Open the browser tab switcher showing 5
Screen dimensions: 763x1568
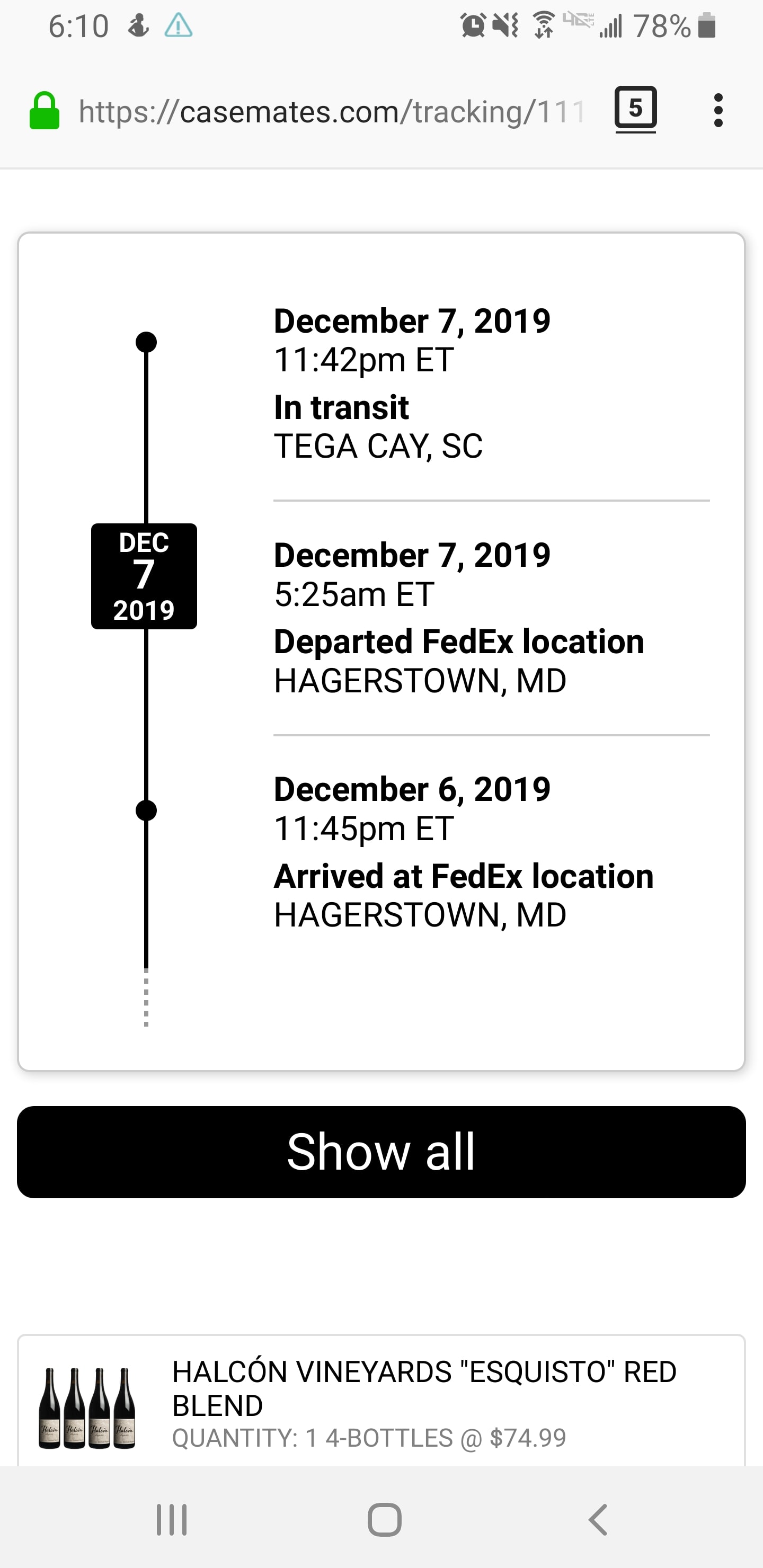635,110
